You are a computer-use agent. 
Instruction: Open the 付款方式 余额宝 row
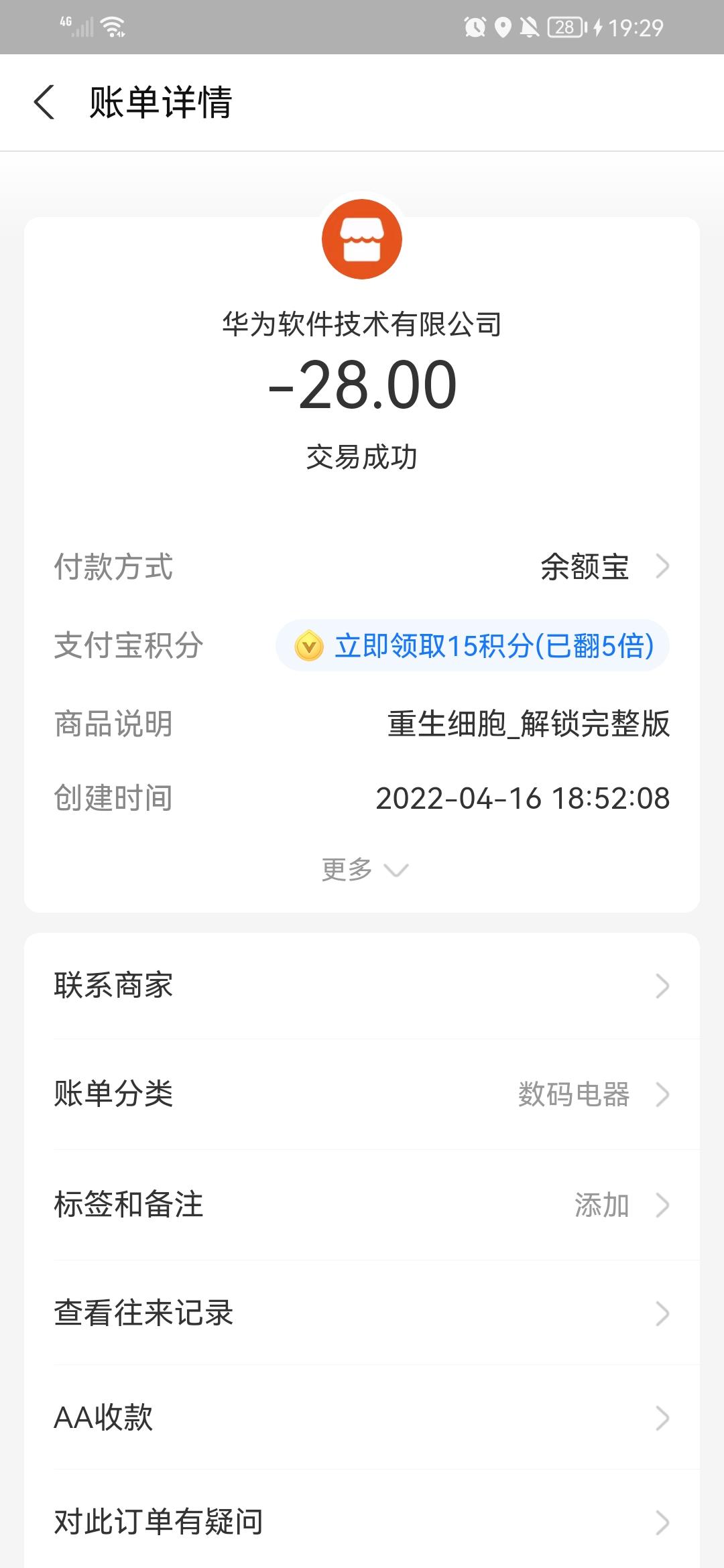[x=603, y=567]
